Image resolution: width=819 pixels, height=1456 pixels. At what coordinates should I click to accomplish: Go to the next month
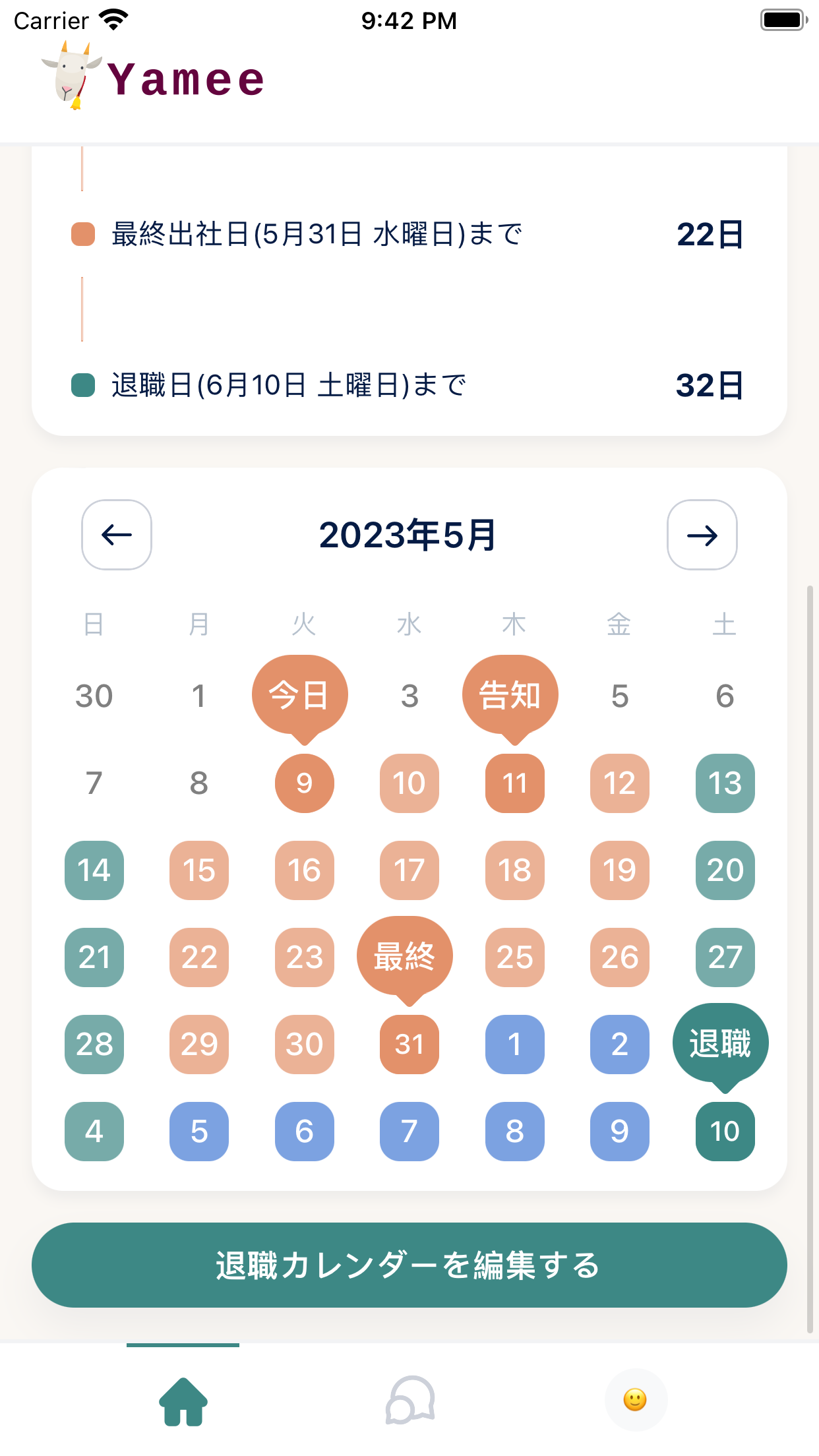[702, 535]
